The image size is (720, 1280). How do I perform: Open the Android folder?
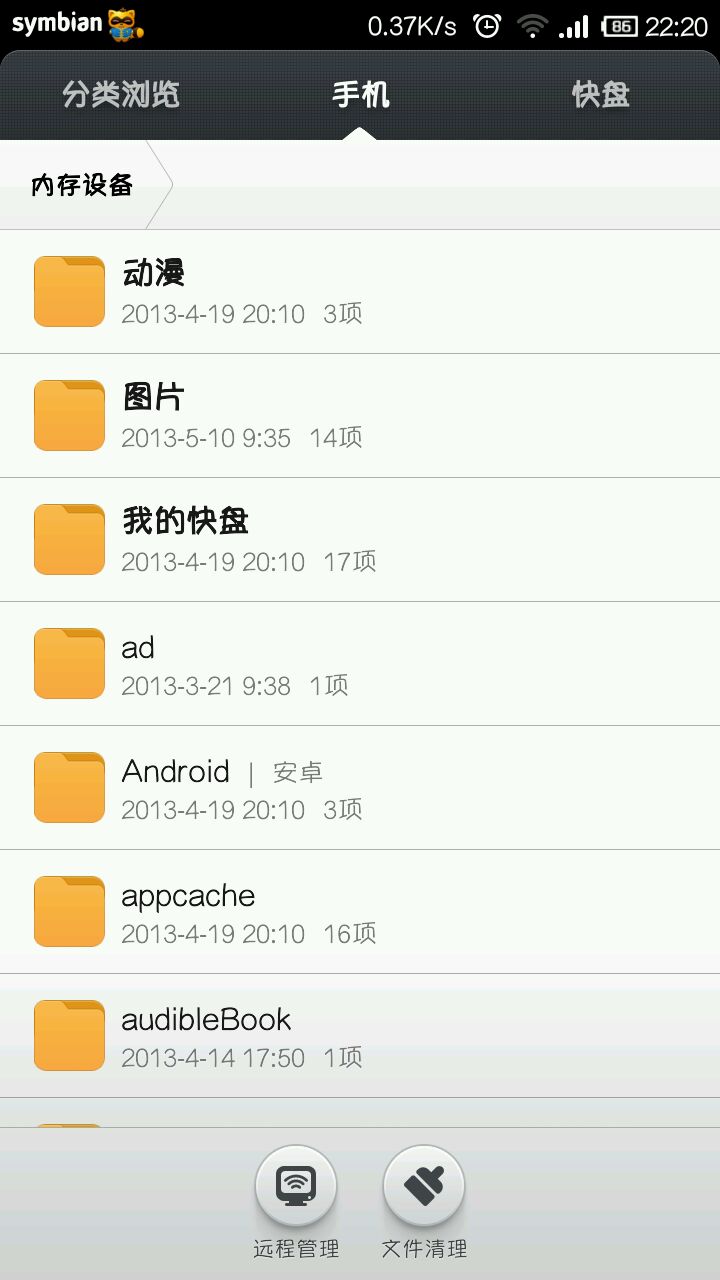360,787
